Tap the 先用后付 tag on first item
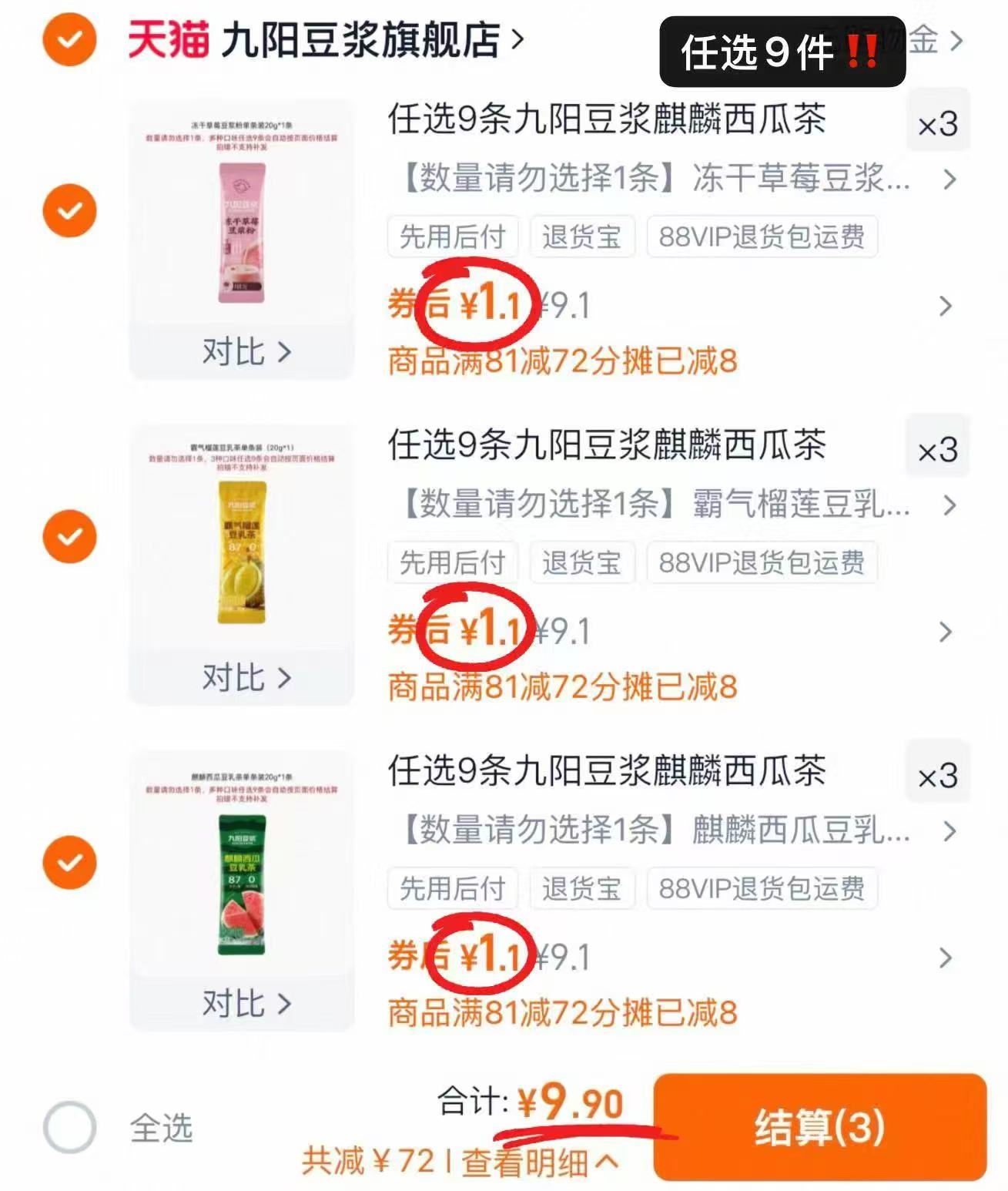The height and width of the screenshot is (1191, 1008). pyautogui.click(x=451, y=237)
